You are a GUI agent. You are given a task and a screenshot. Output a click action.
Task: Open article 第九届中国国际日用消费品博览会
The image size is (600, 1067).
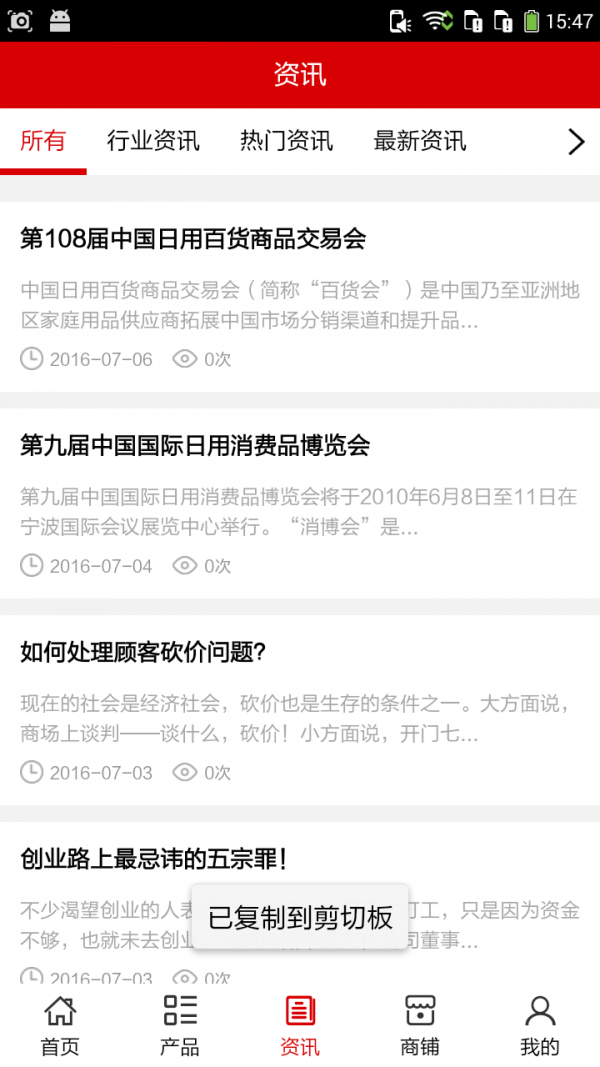(x=195, y=445)
